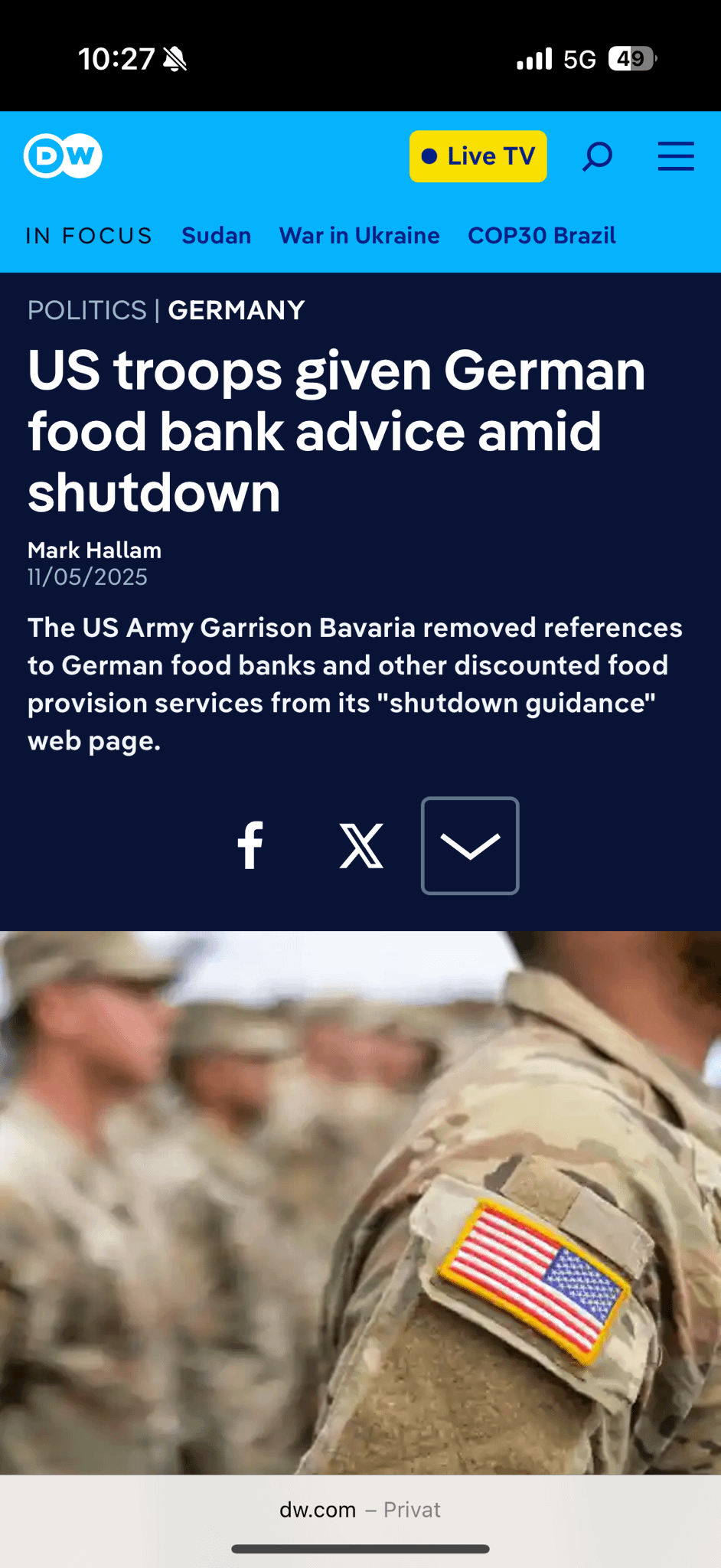Share the article on Facebook

point(250,845)
